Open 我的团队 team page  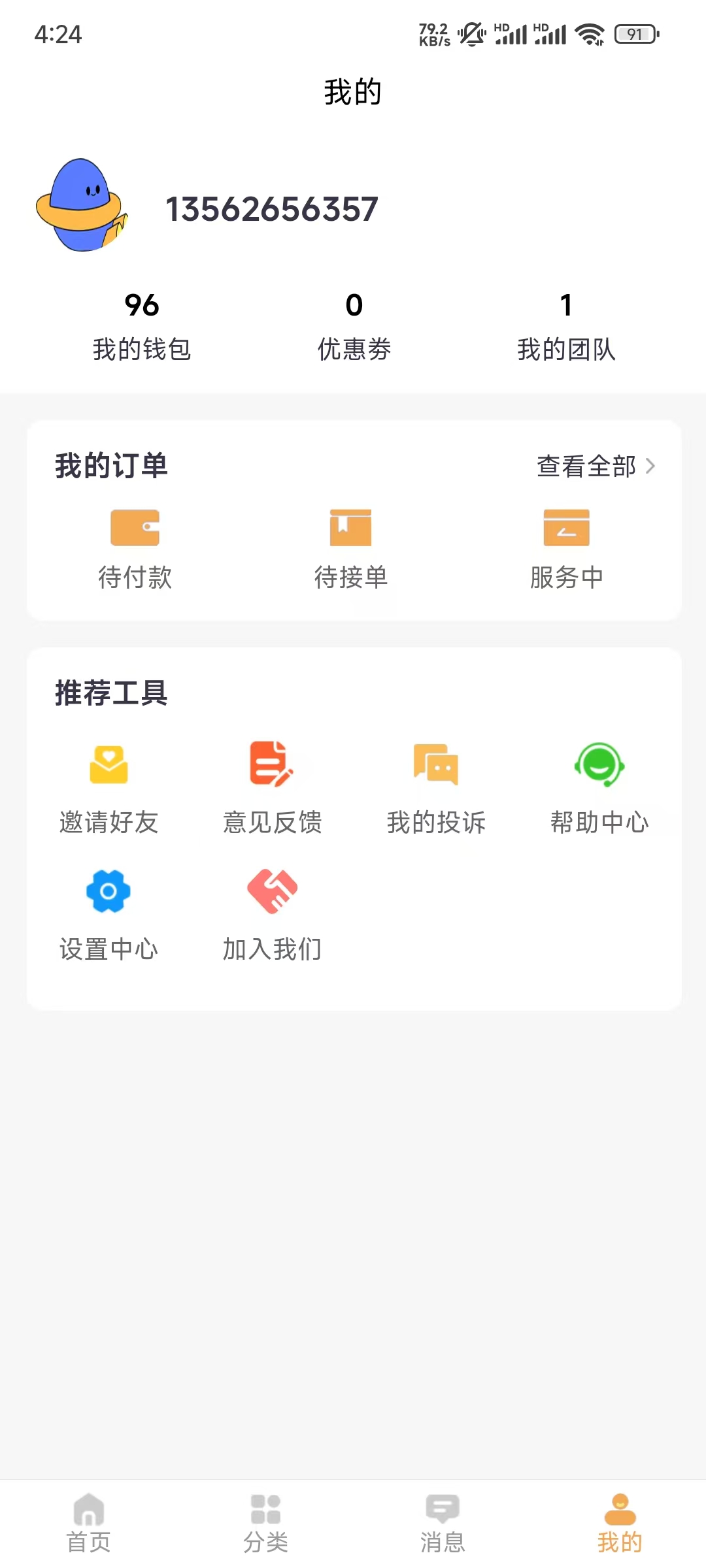[566, 327]
